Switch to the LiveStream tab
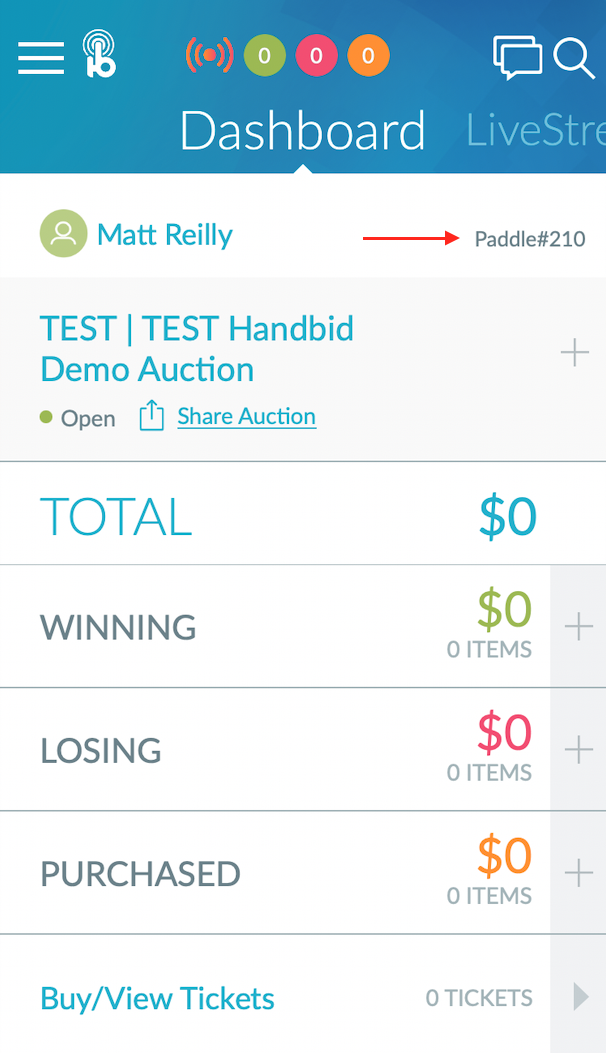The height and width of the screenshot is (1053, 606). click(535, 131)
